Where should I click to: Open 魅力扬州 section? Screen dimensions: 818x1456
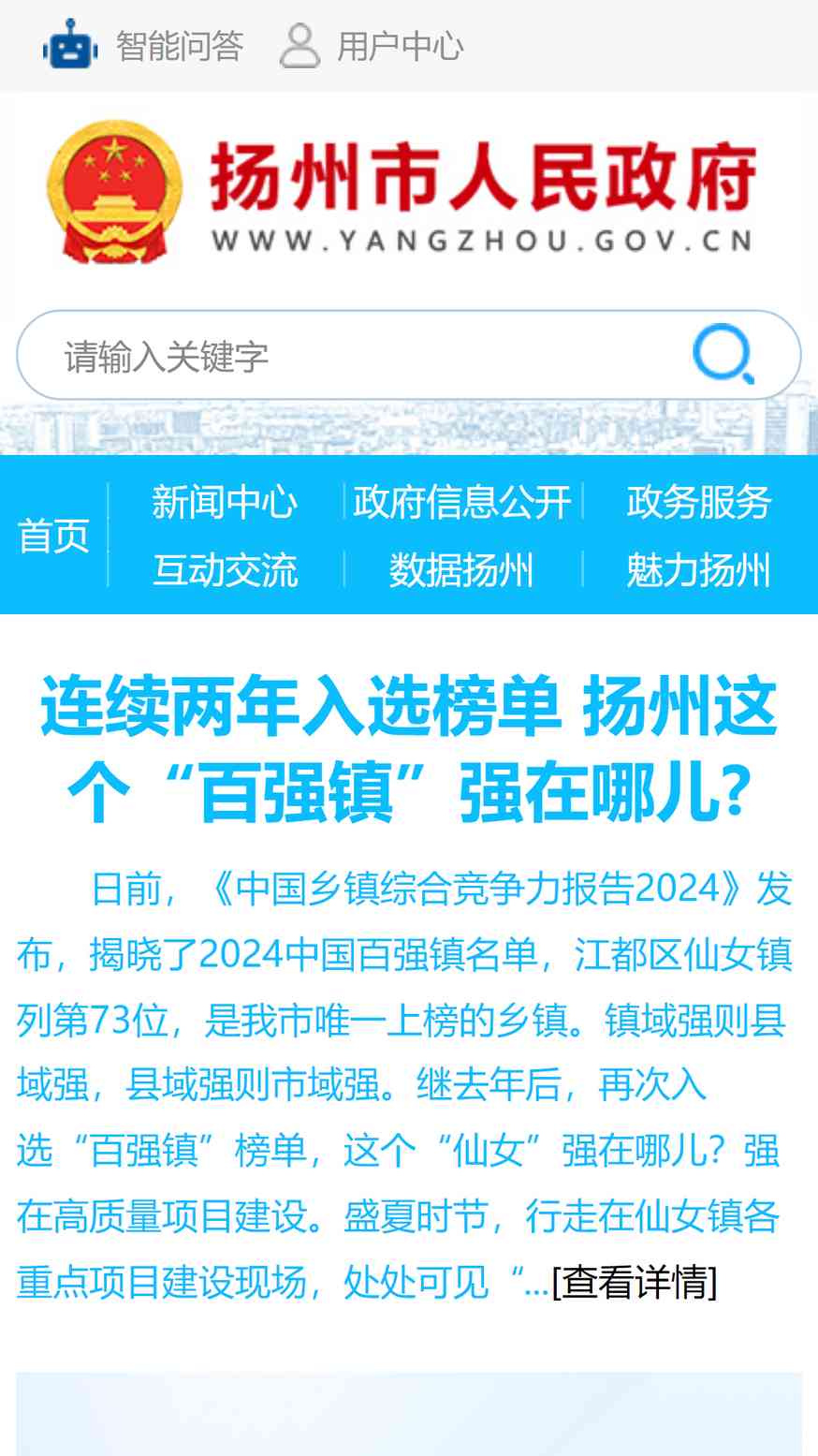[699, 569]
